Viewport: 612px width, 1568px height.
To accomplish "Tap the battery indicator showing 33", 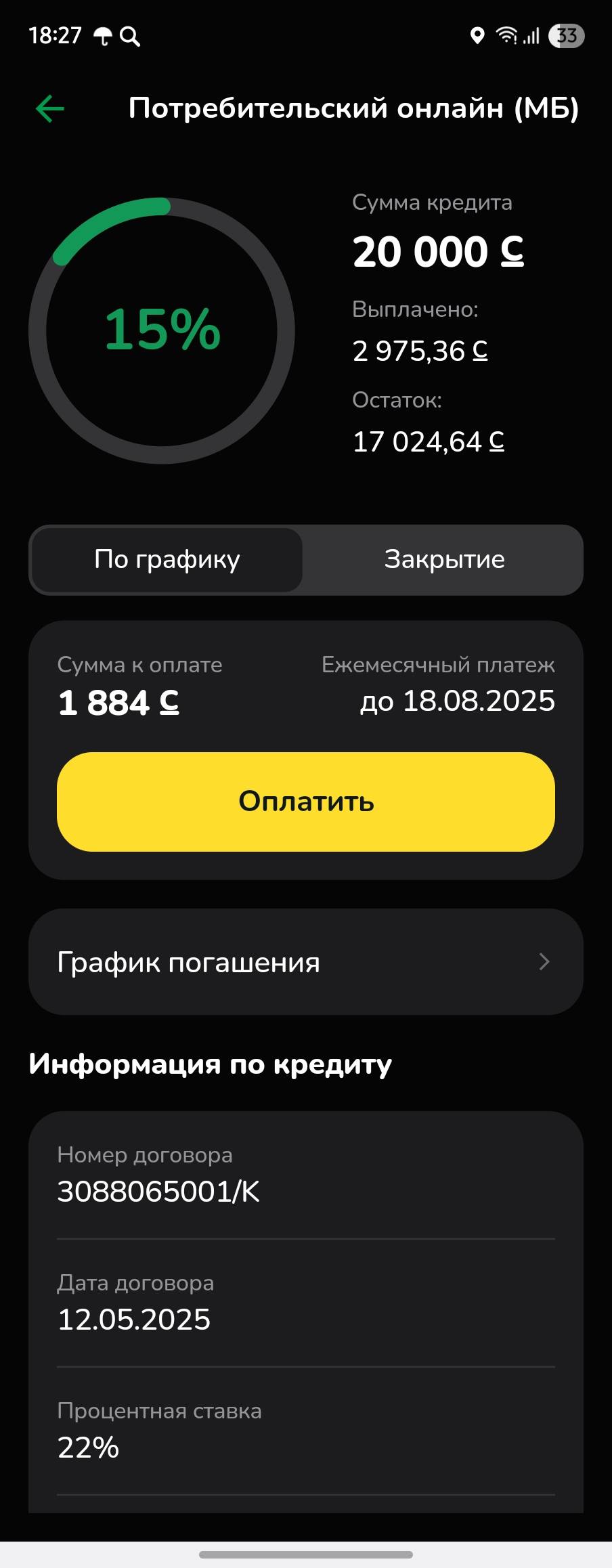I will [x=566, y=36].
